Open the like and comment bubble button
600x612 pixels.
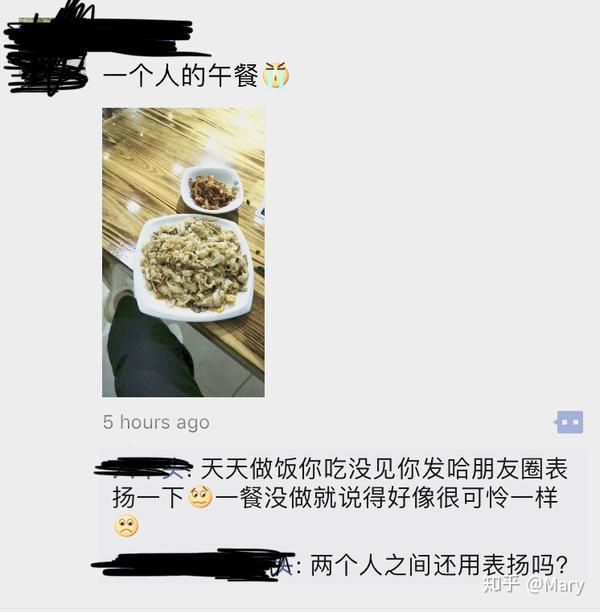click(569, 422)
